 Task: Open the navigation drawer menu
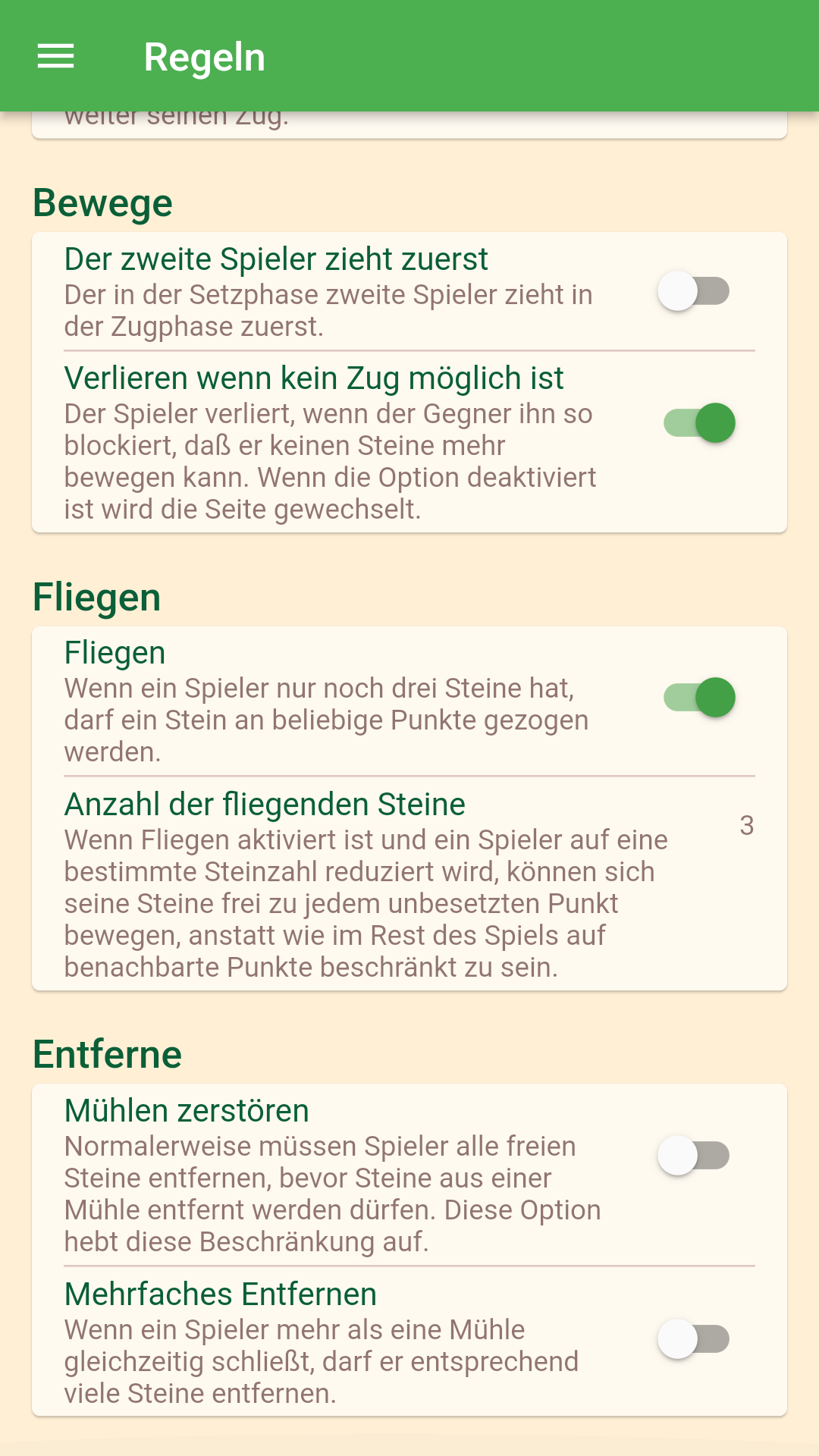(x=56, y=56)
